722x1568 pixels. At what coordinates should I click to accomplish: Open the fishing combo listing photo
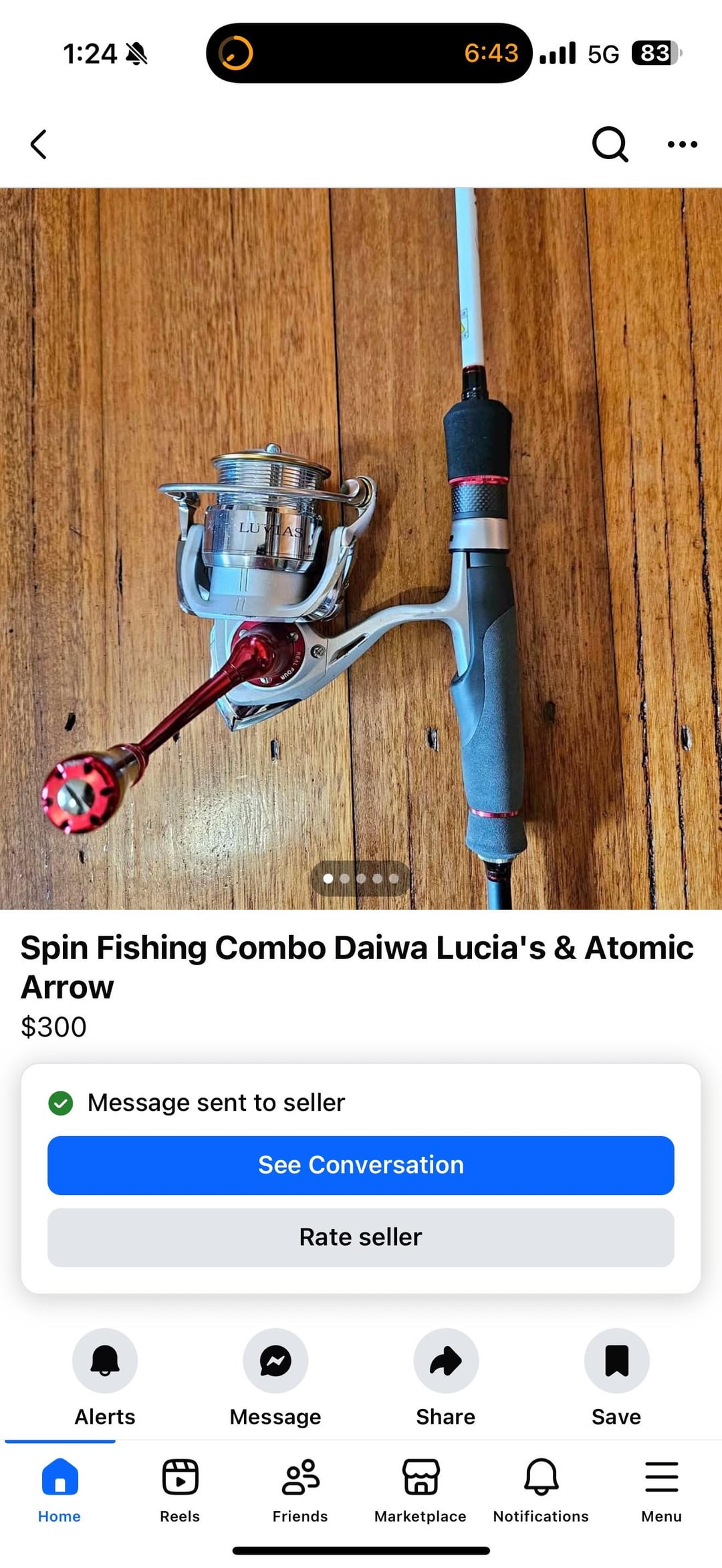(361, 548)
